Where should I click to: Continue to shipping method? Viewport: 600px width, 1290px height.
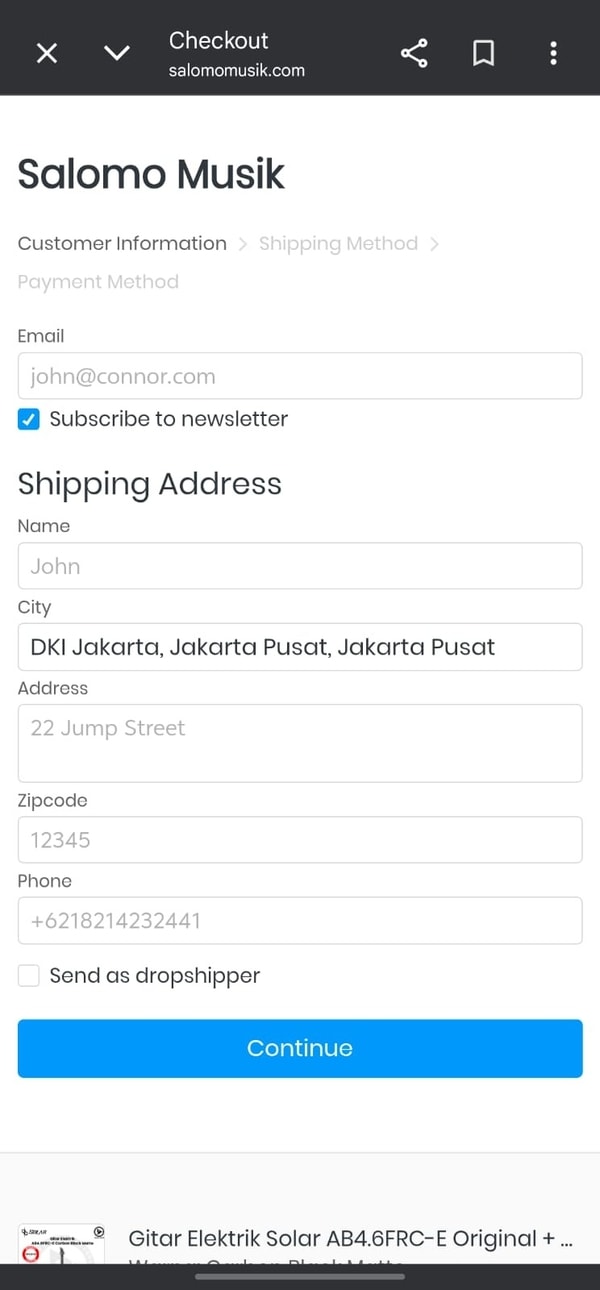300,1048
